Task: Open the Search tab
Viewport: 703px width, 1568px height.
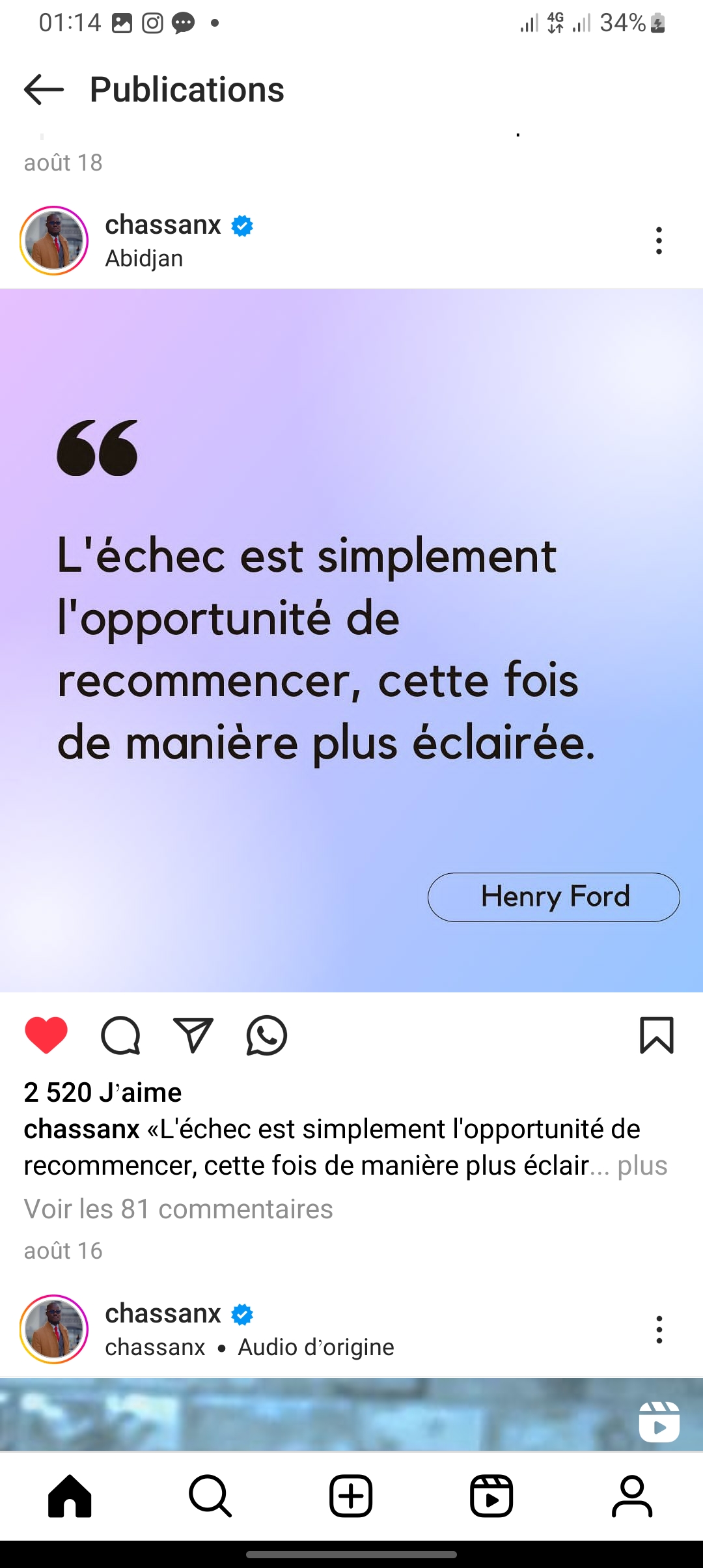Action: [210, 1496]
